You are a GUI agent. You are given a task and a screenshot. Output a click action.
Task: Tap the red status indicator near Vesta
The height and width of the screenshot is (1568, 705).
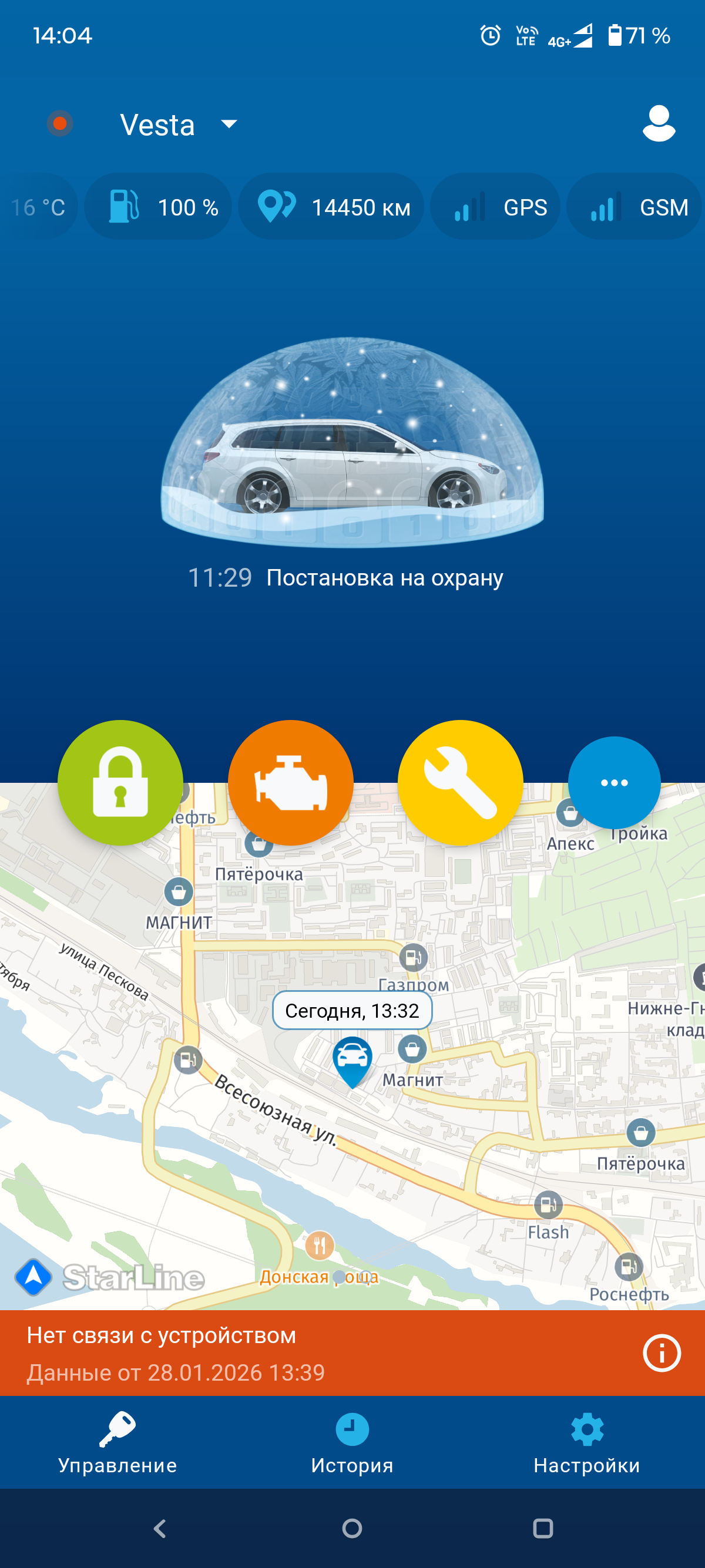click(60, 123)
